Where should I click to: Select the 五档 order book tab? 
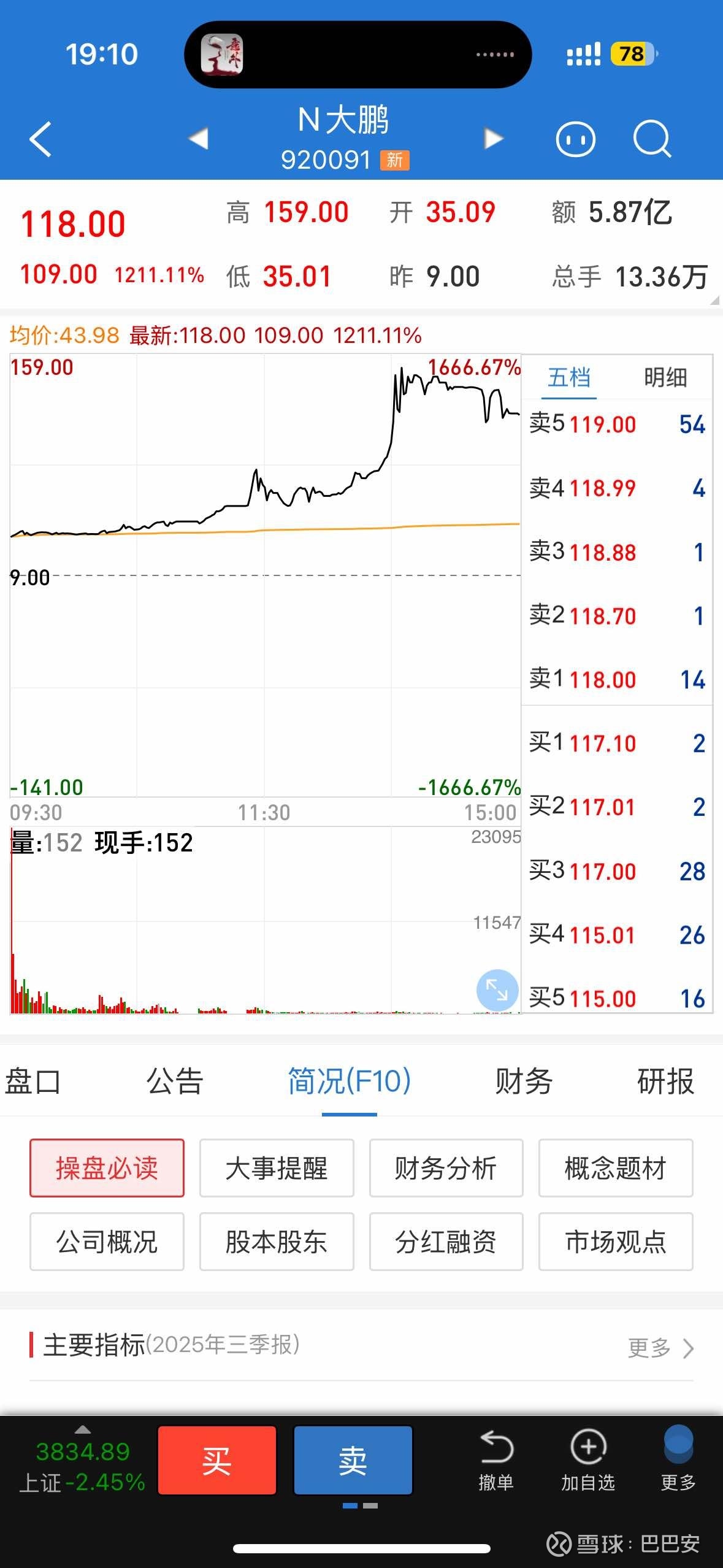click(569, 377)
